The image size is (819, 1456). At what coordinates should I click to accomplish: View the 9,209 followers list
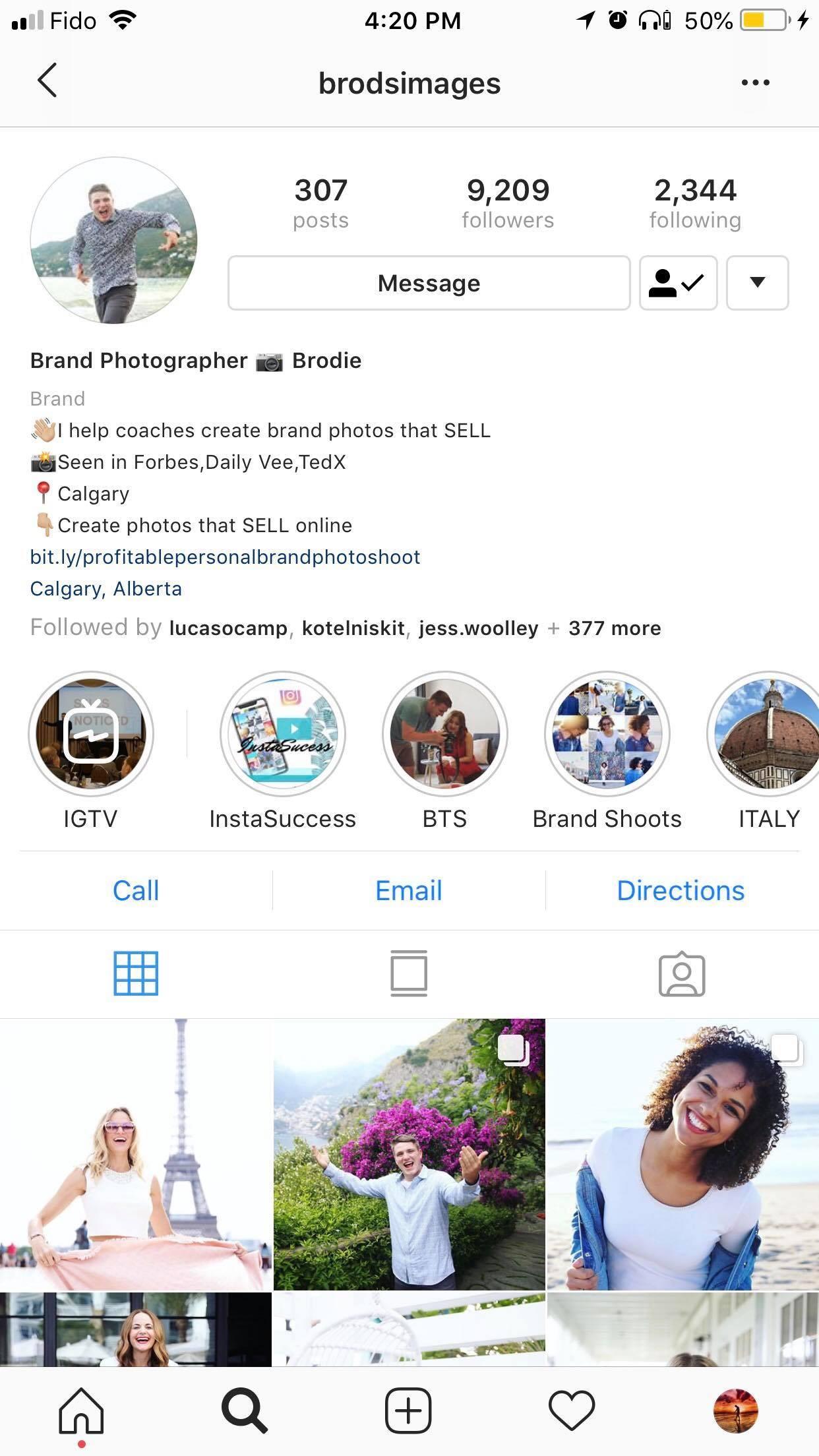pyautogui.click(x=508, y=203)
